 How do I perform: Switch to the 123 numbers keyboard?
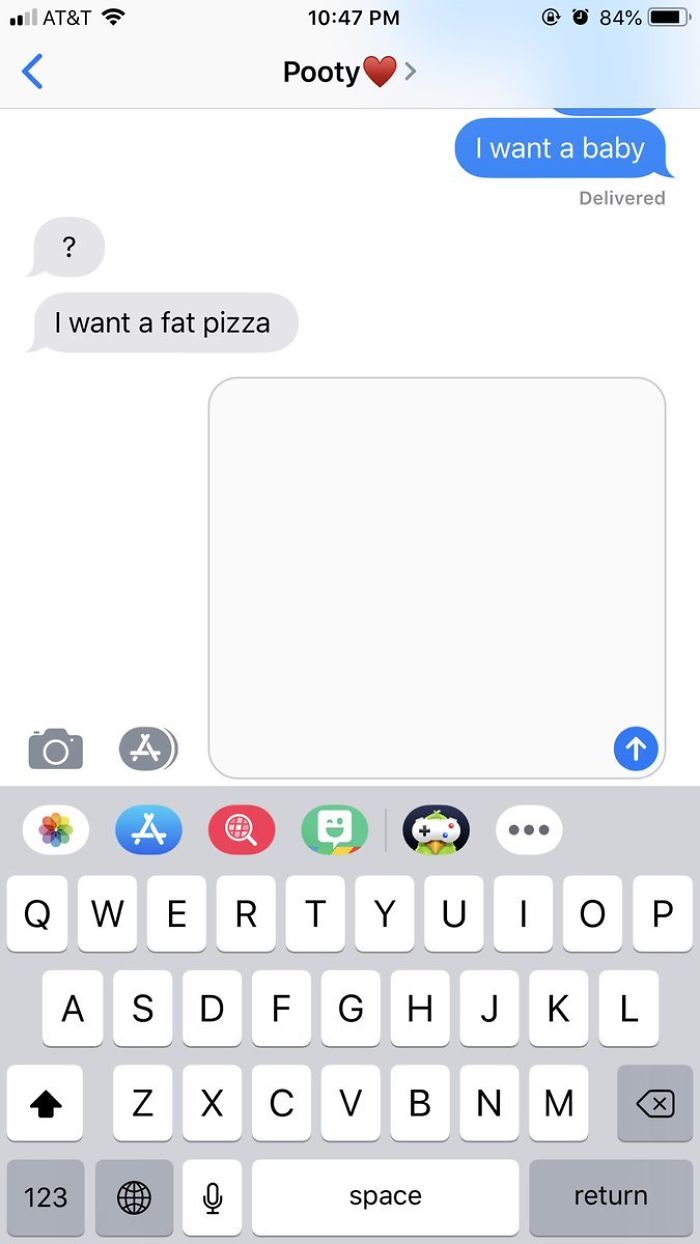click(x=45, y=1197)
